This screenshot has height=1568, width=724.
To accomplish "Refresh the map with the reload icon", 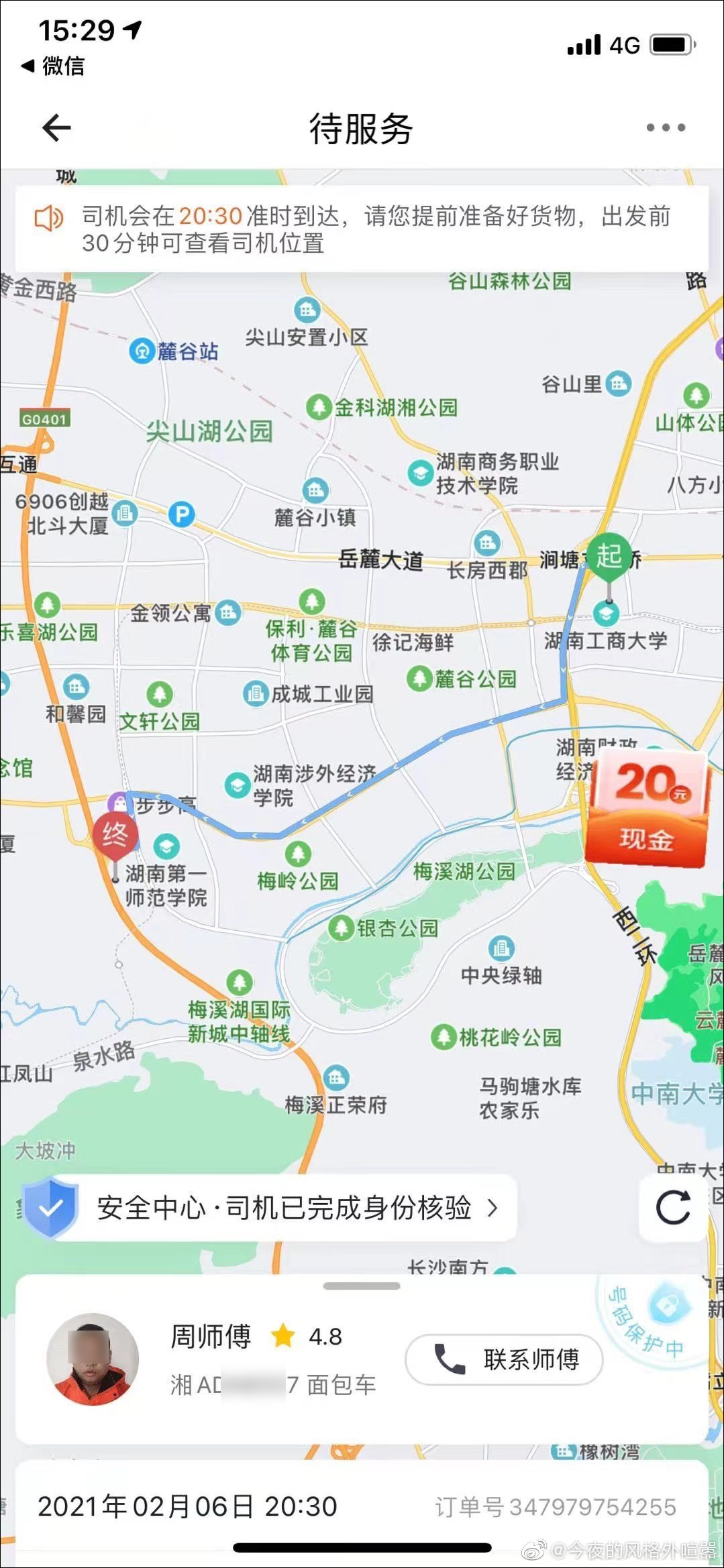I will 672,1208.
